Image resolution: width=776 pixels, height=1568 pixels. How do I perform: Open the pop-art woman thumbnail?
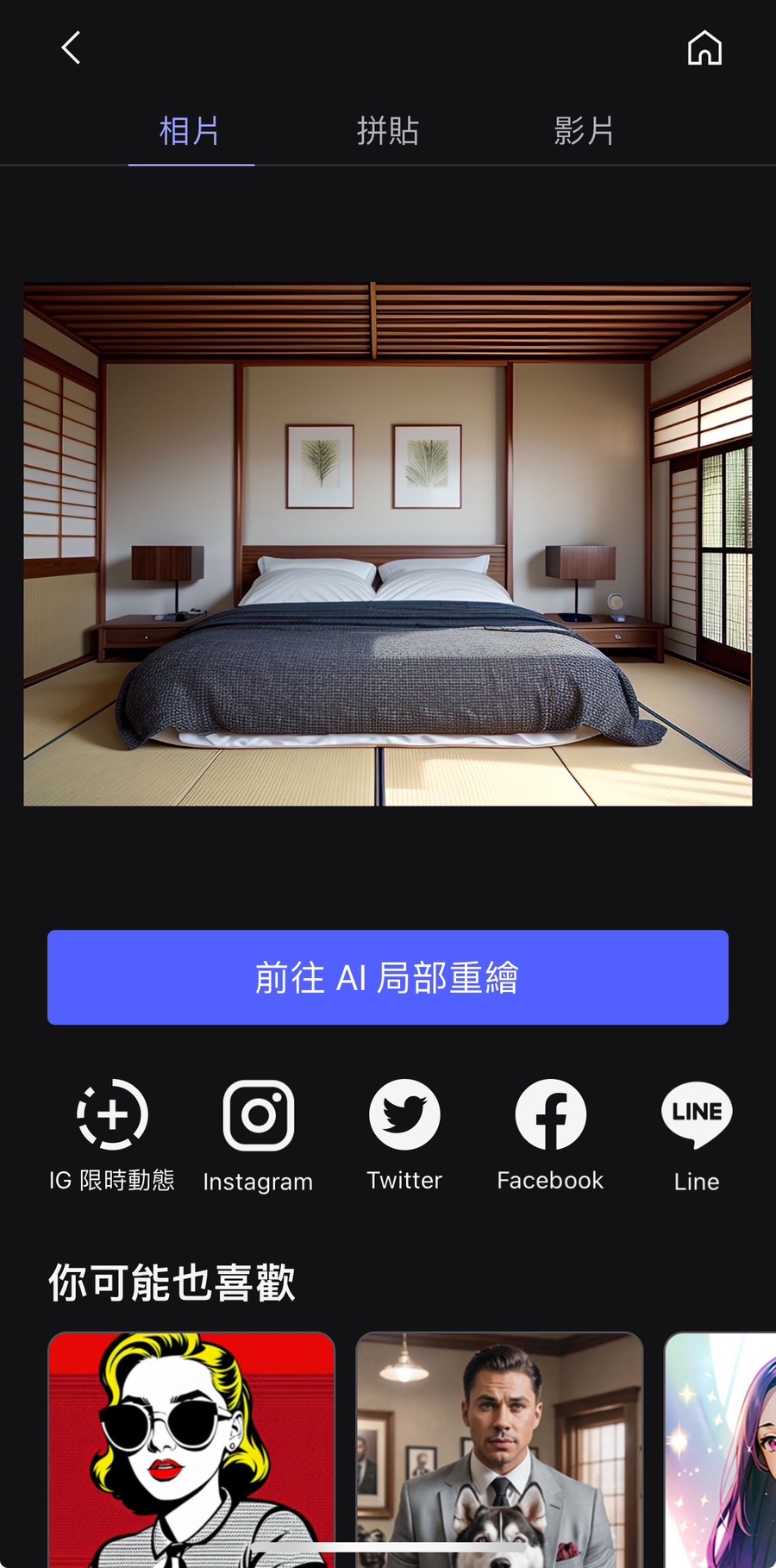pyautogui.click(x=191, y=1450)
